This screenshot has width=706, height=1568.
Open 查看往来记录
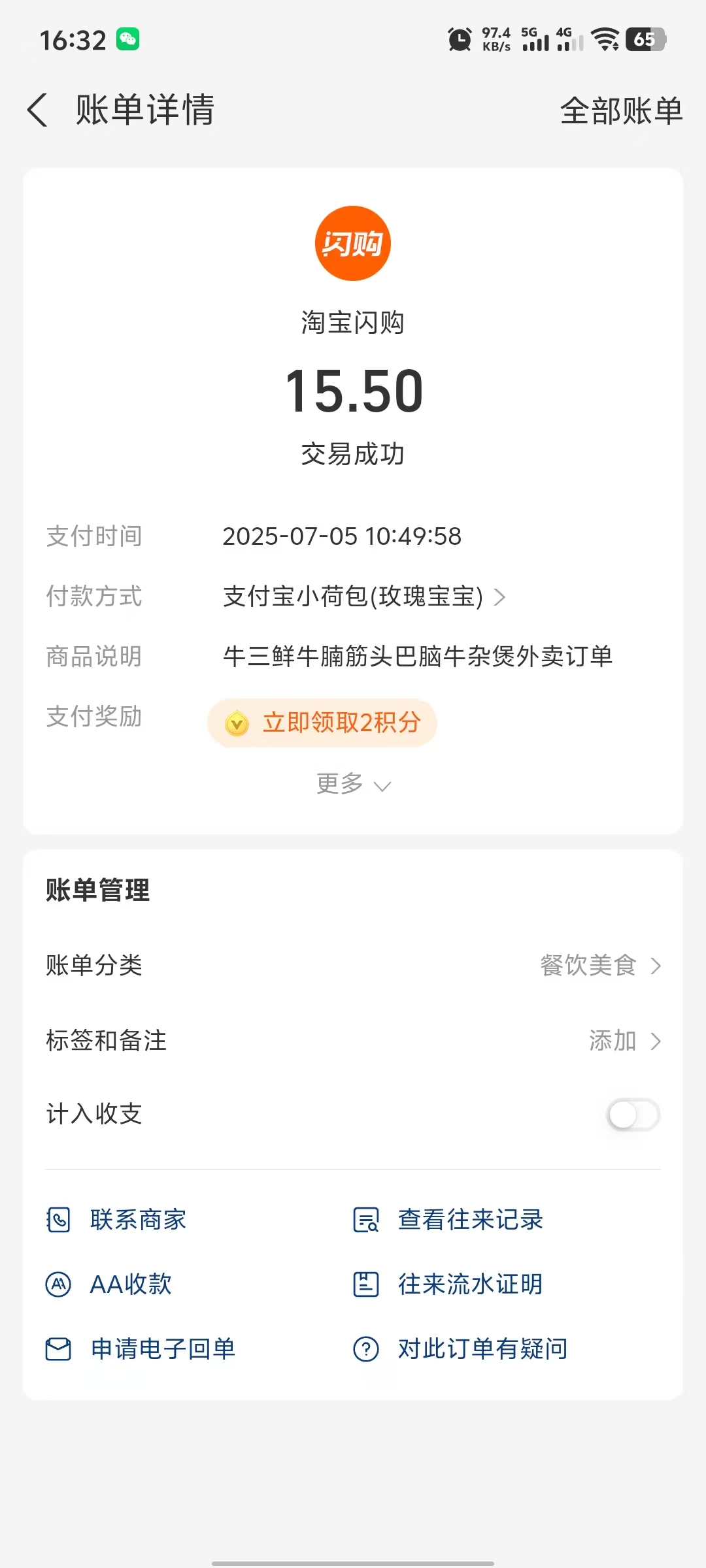[x=448, y=1220]
